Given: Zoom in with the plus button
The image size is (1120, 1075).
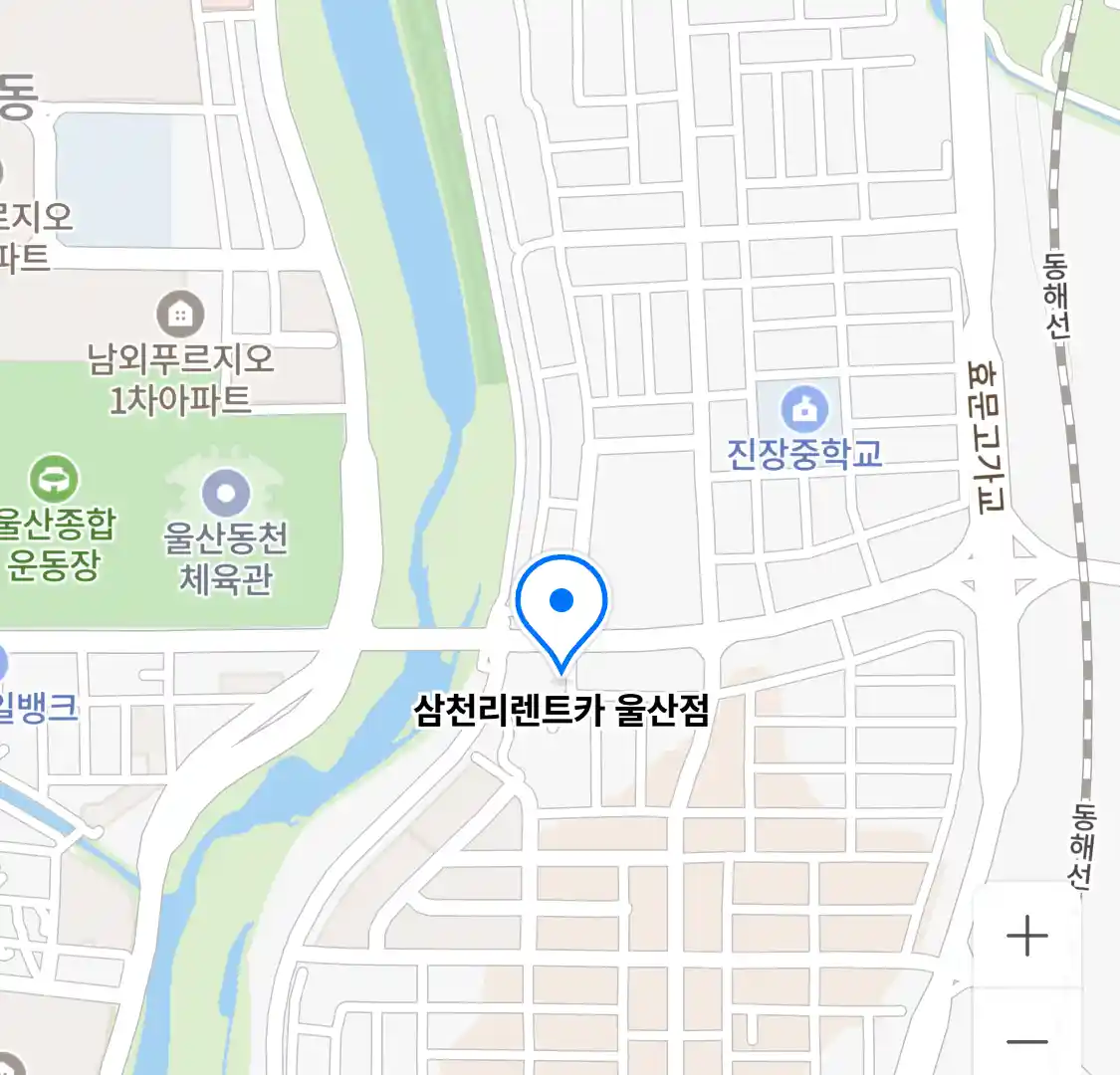Looking at the screenshot, I should [1026, 937].
